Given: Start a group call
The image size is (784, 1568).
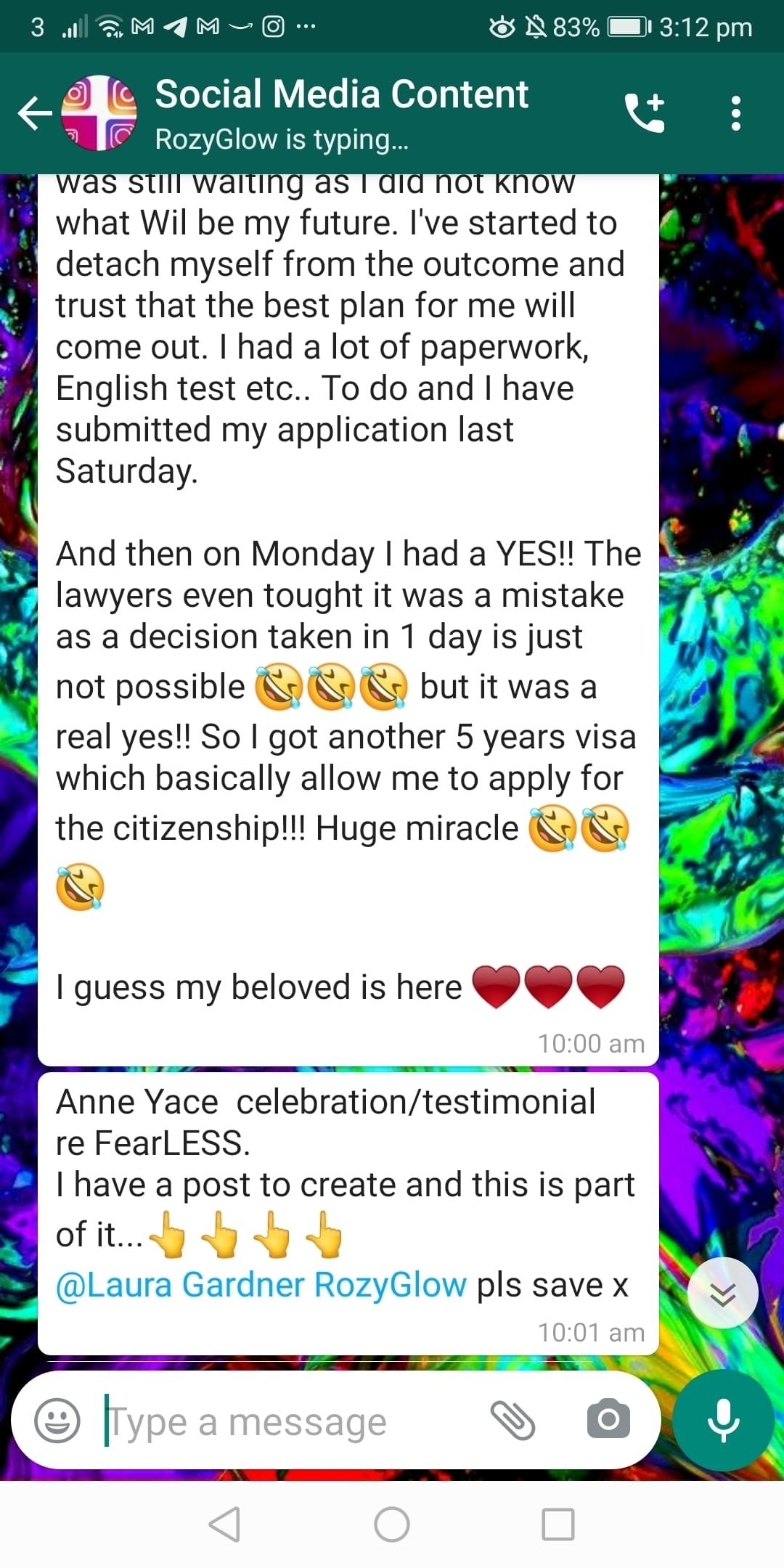Looking at the screenshot, I should (645, 113).
